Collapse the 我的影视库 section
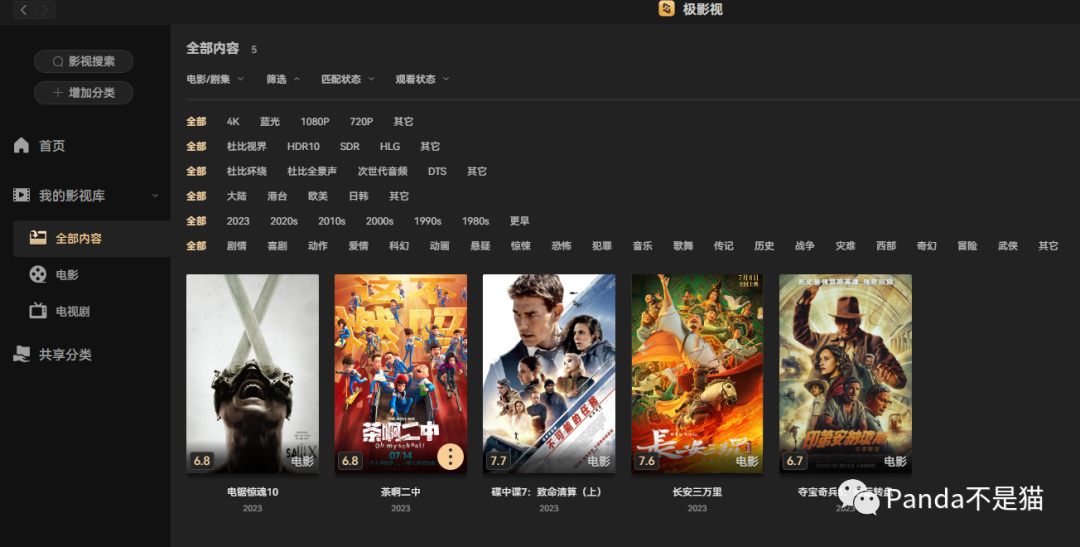Image resolution: width=1080 pixels, height=547 pixels. 155,196
